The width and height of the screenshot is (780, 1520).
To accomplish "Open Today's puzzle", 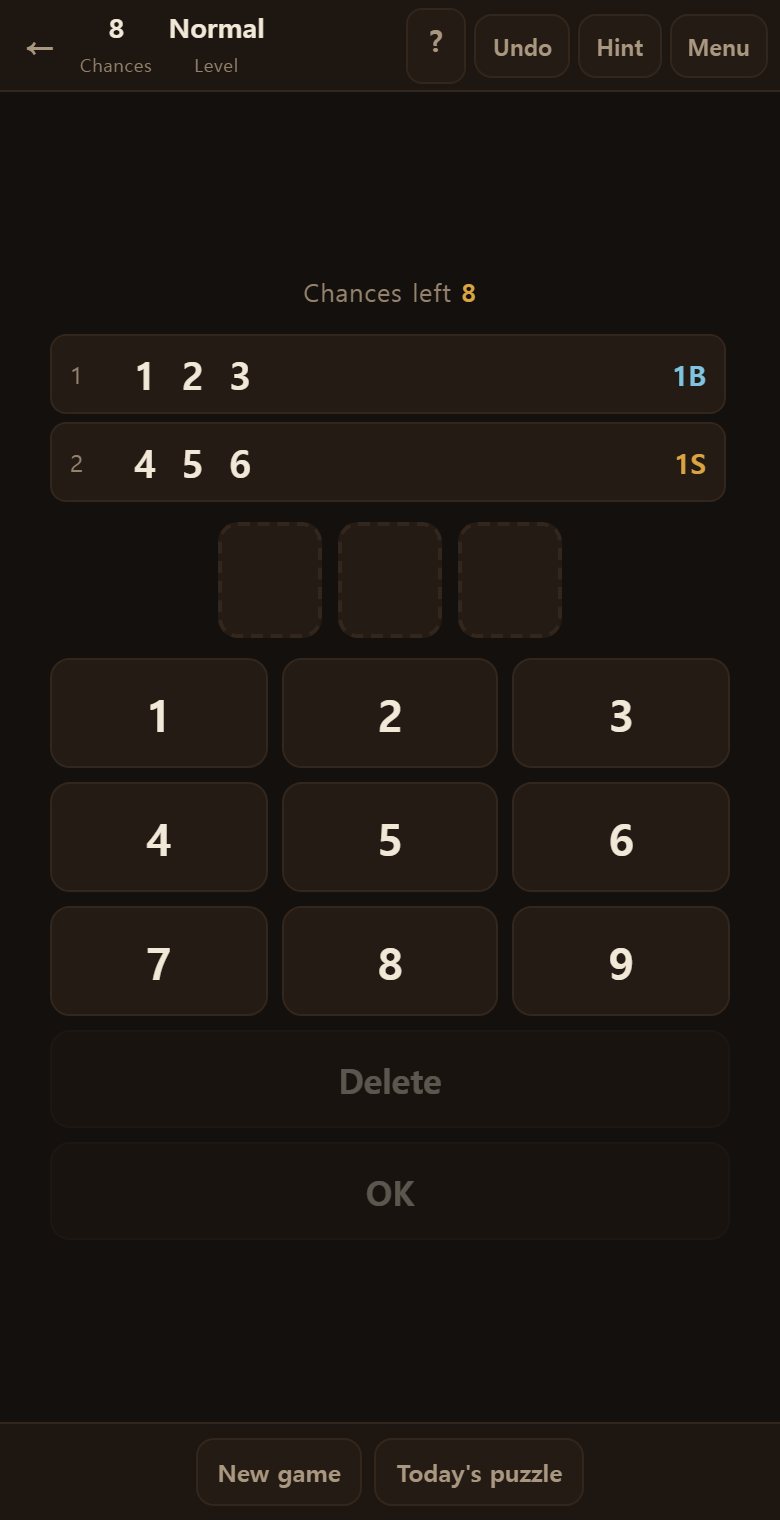I will [479, 1472].
